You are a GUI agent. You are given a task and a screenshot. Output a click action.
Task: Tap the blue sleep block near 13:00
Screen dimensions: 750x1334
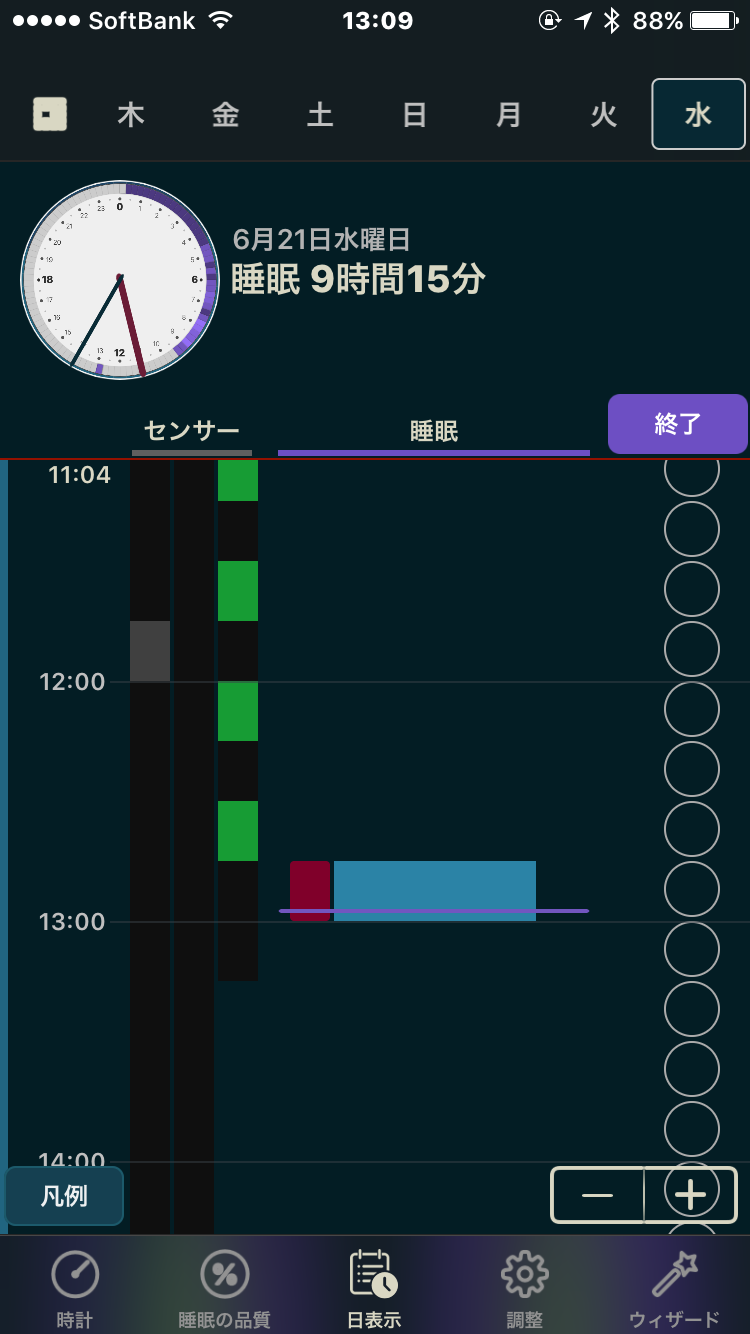(435, 890)
